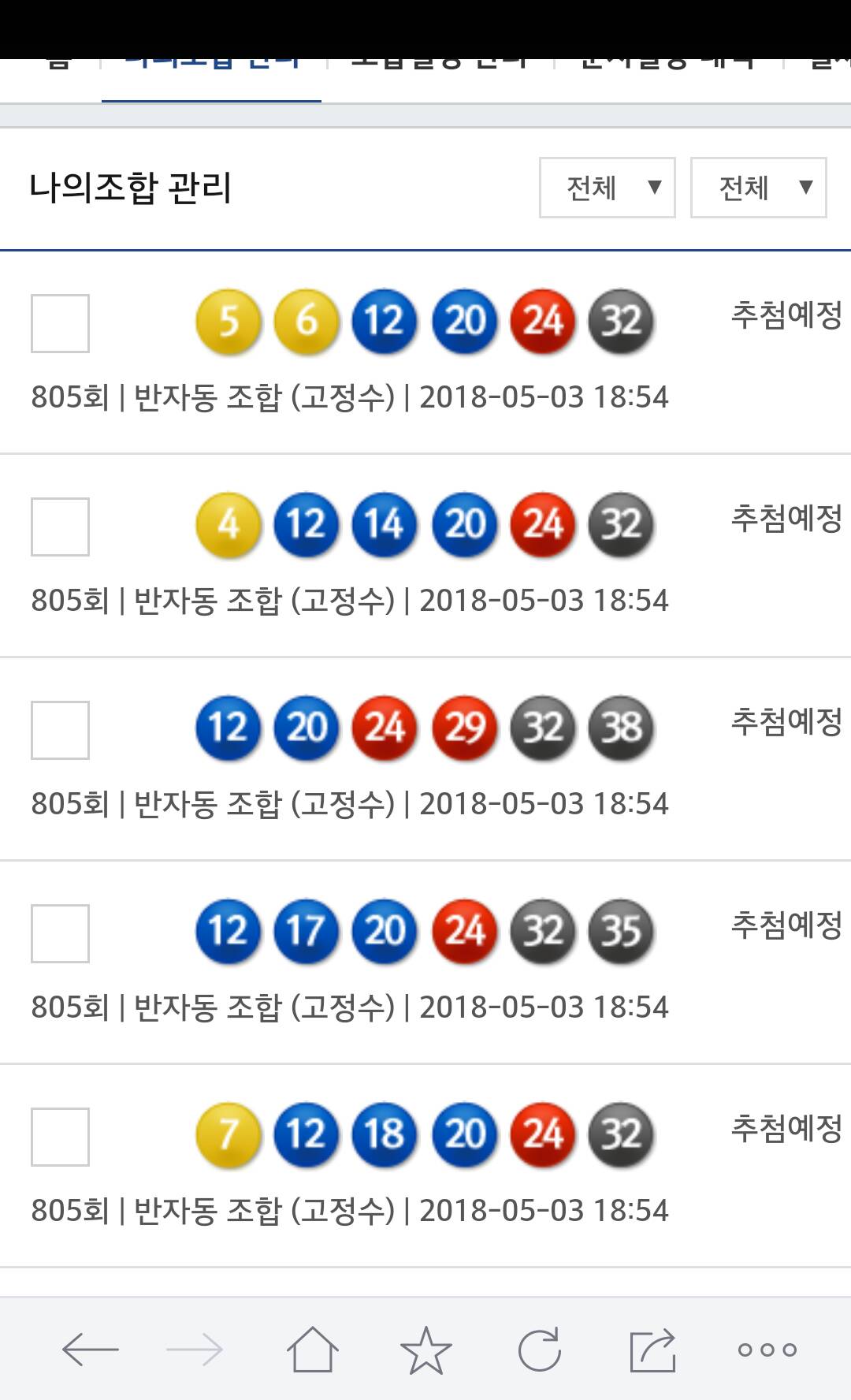Mark the checkbox for combination 12 17 20 24 32 35
Image resolution: width=851 pixels, height=1400 pixels.
pos(60,933)
